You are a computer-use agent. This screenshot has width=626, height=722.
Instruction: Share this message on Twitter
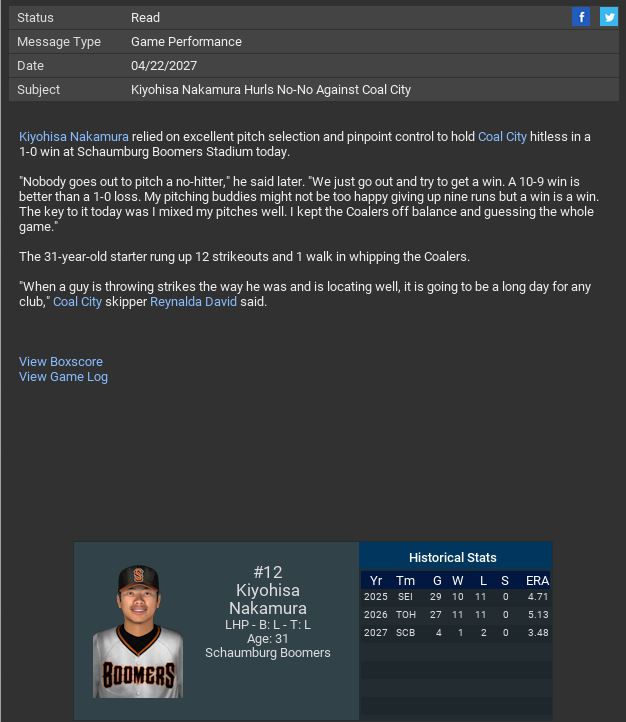coord(608,17)
